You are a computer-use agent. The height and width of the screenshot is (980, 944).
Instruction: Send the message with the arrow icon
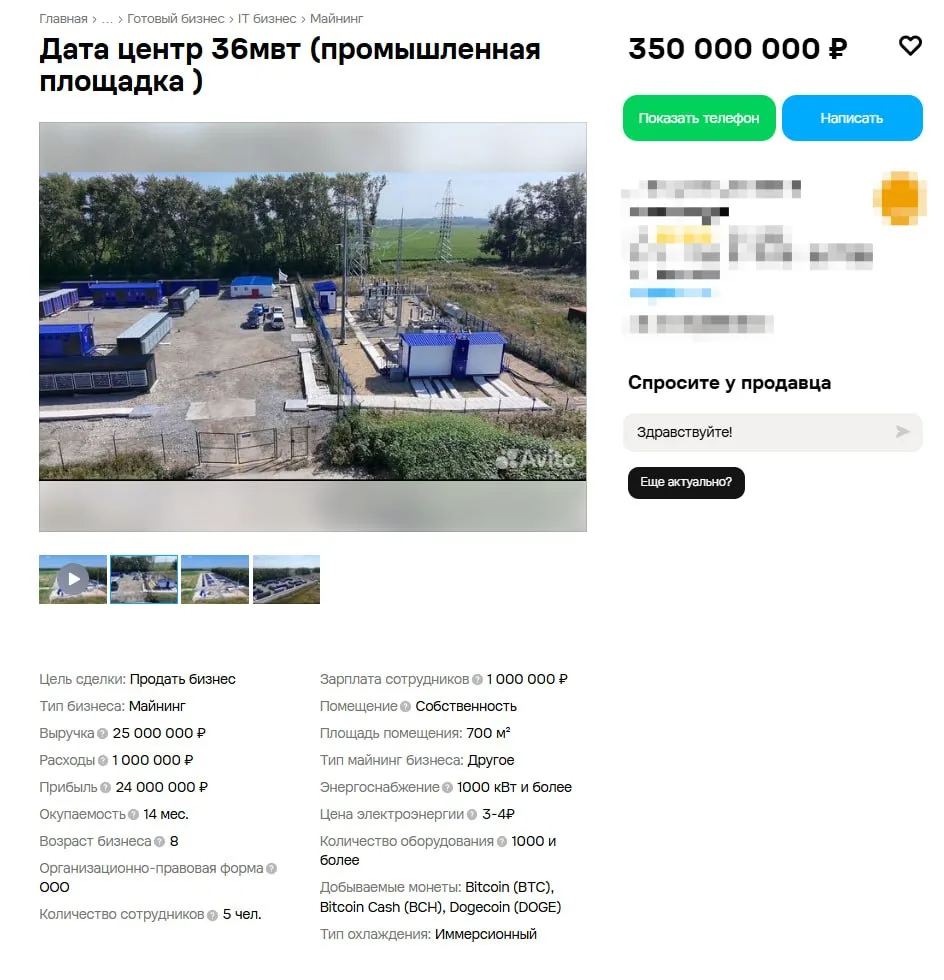coord(902,432)
